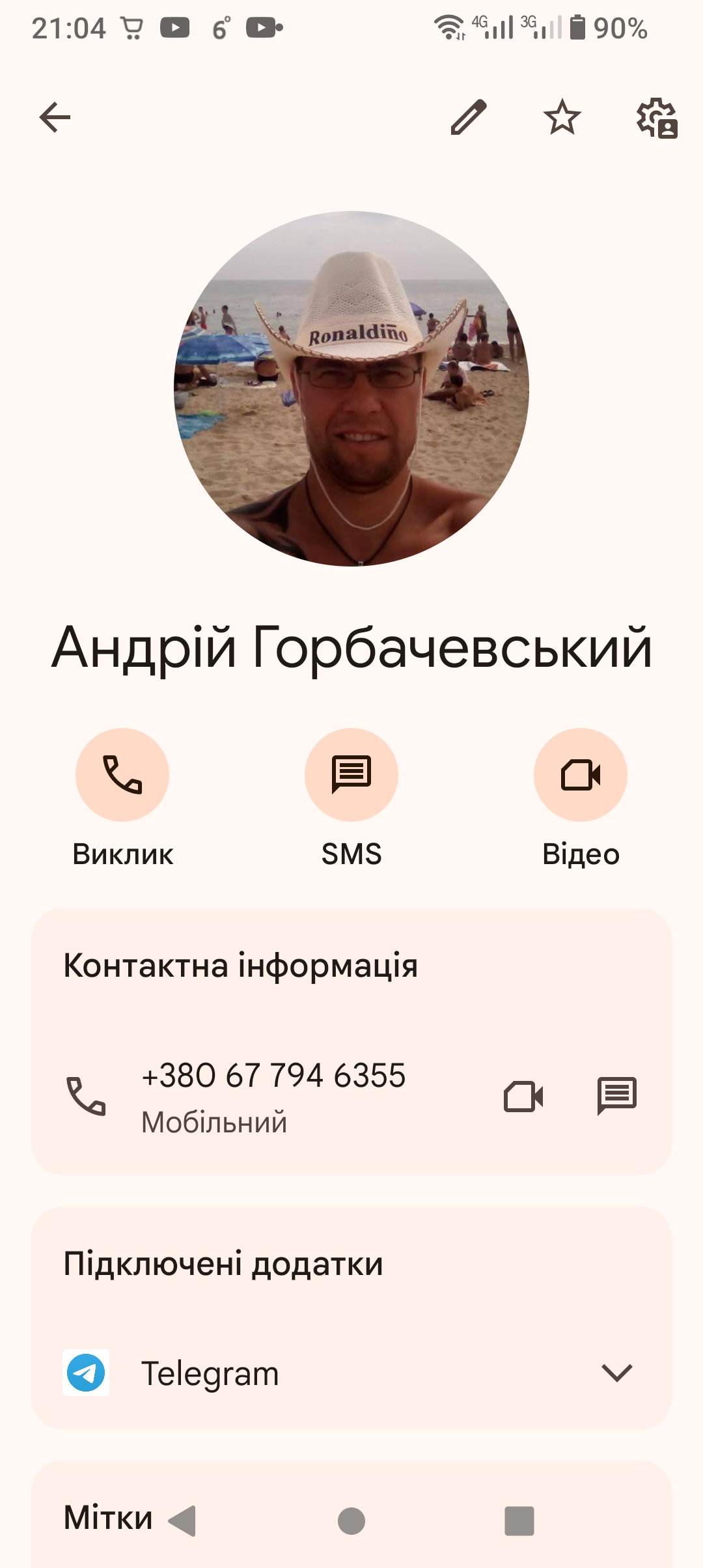Start a video call via Відео button
This screenshot has height=1568, width=703.
(581, 775)
